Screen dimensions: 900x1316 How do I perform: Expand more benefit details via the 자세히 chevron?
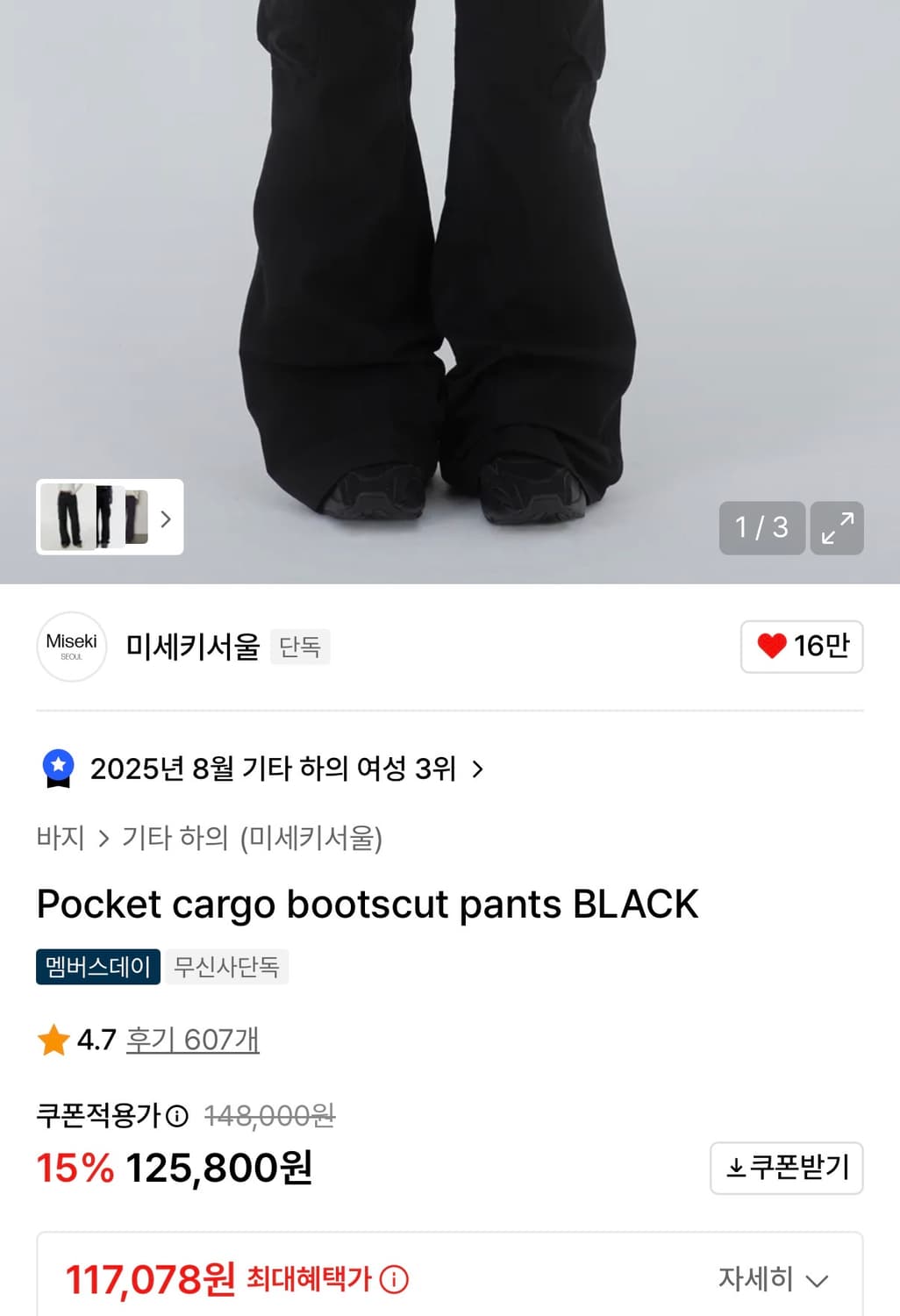point(817,1280)
